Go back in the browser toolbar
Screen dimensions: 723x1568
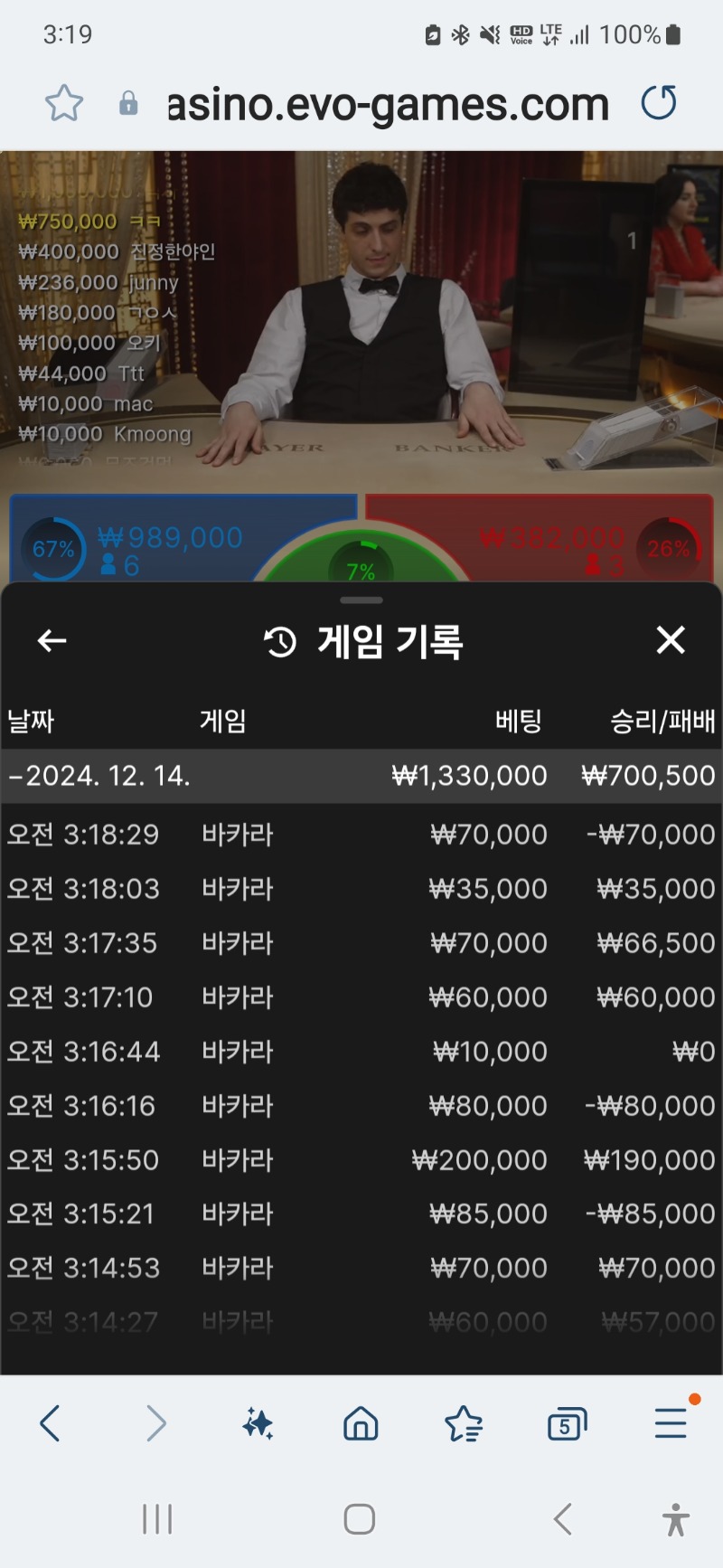[x=51, y=1423]
